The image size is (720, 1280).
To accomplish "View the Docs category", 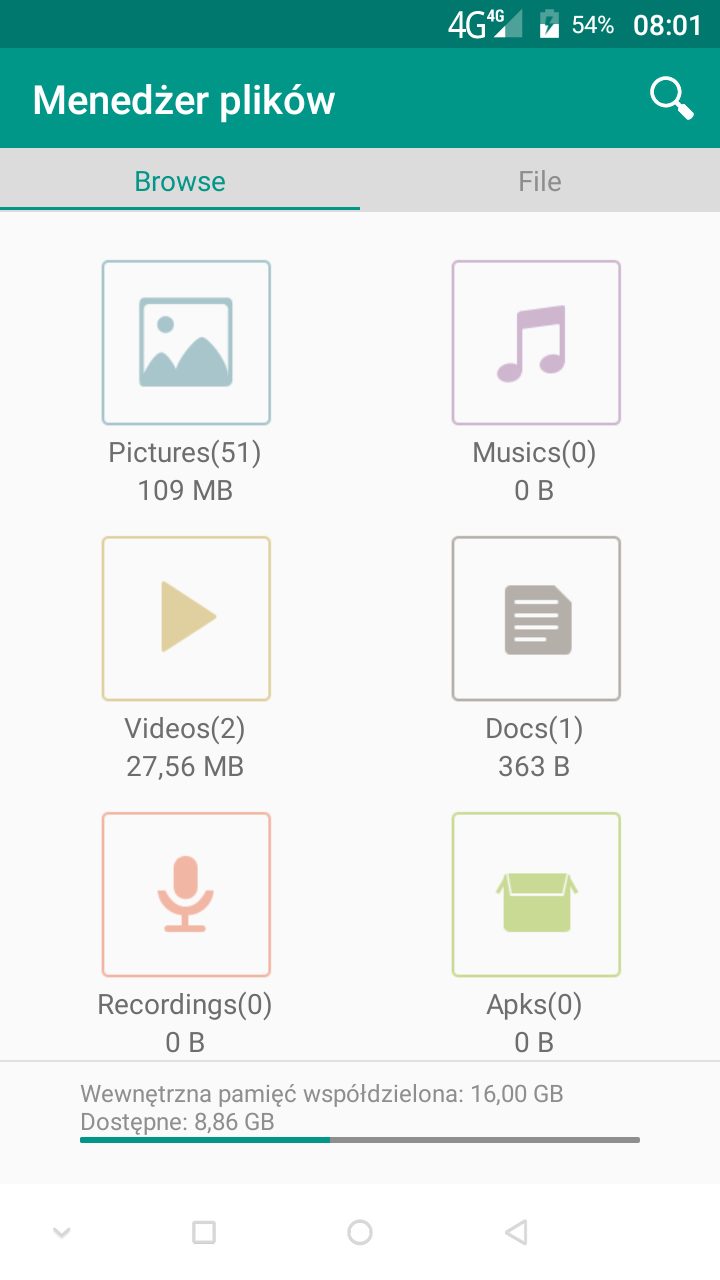I will click(535, 619).
